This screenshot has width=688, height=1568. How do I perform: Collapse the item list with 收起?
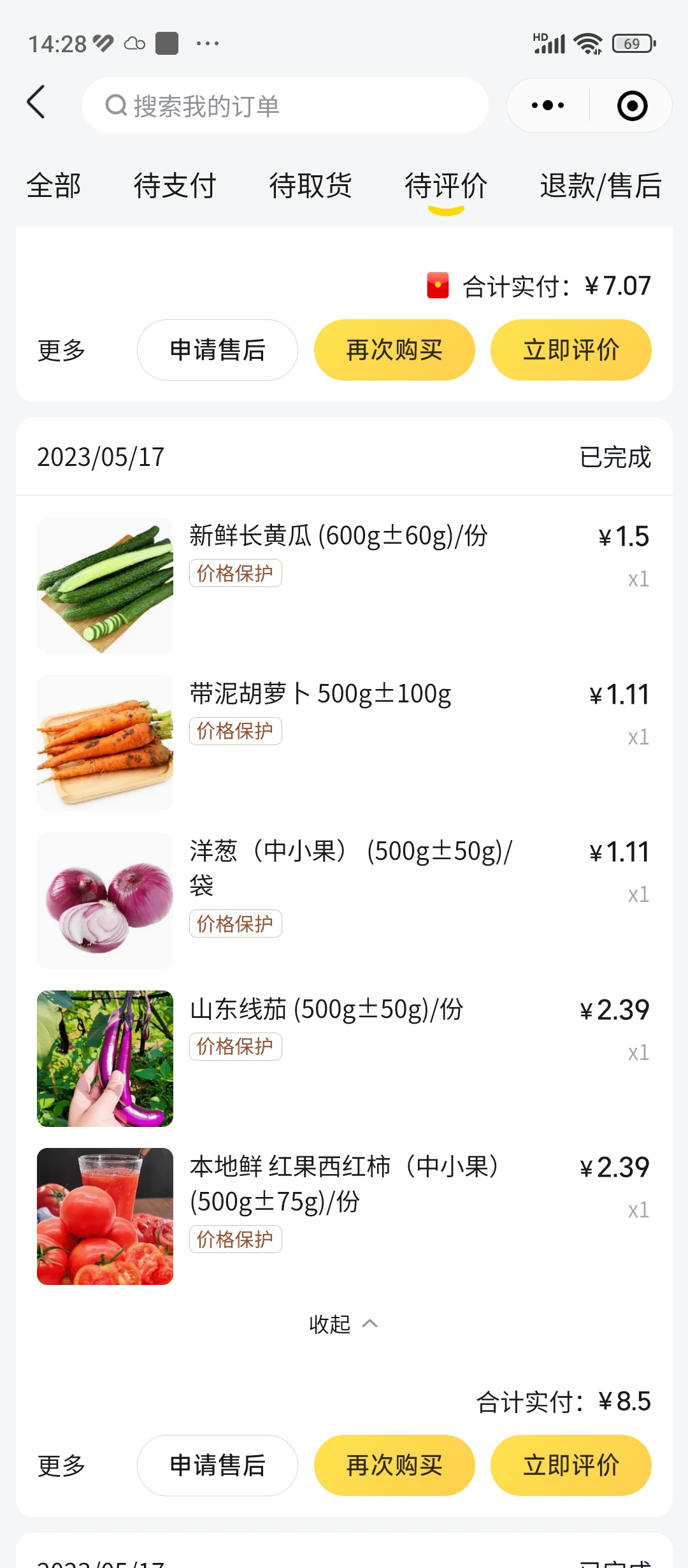point(343,1325)
